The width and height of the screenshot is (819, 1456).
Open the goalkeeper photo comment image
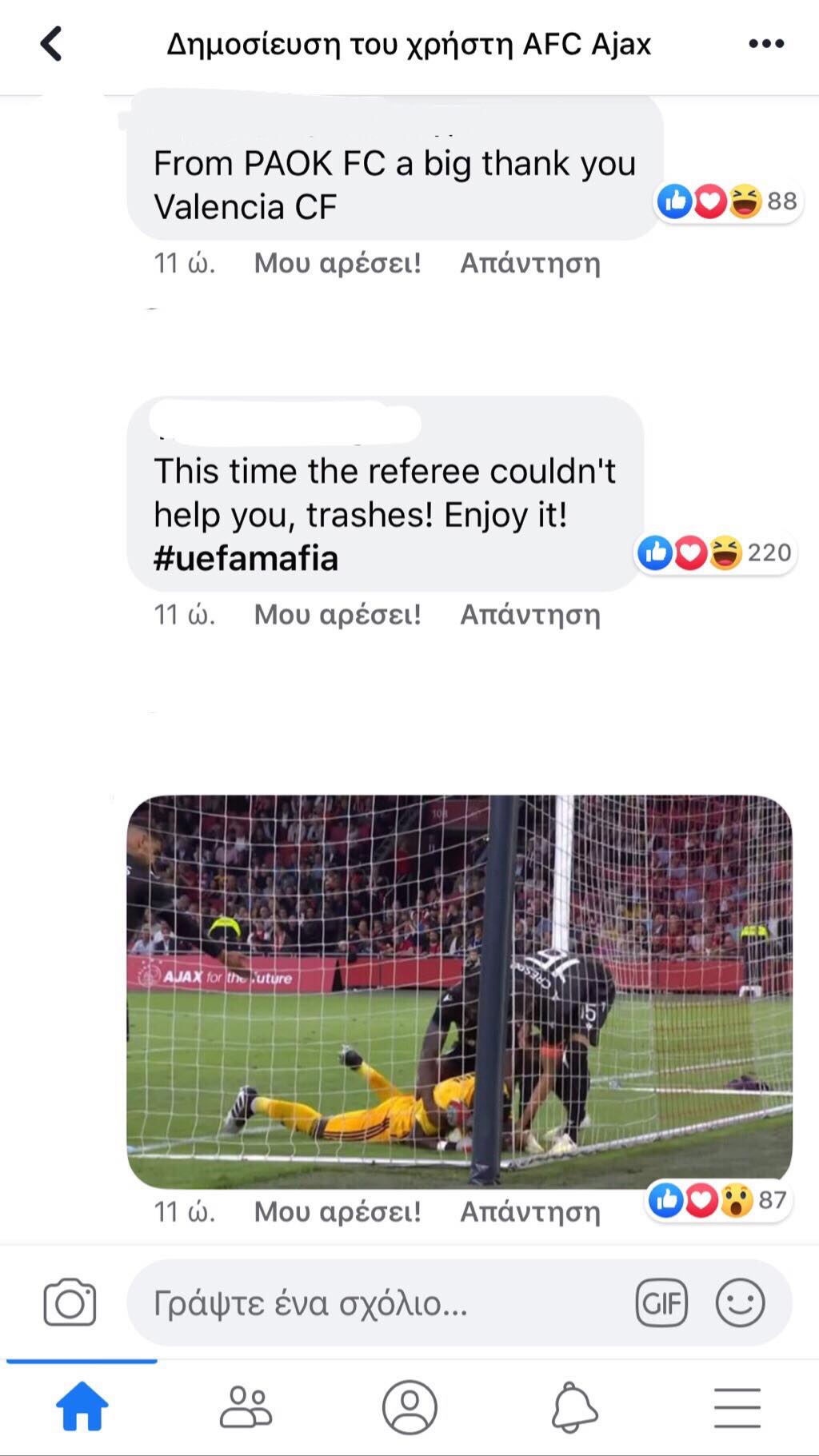(459, 990)
